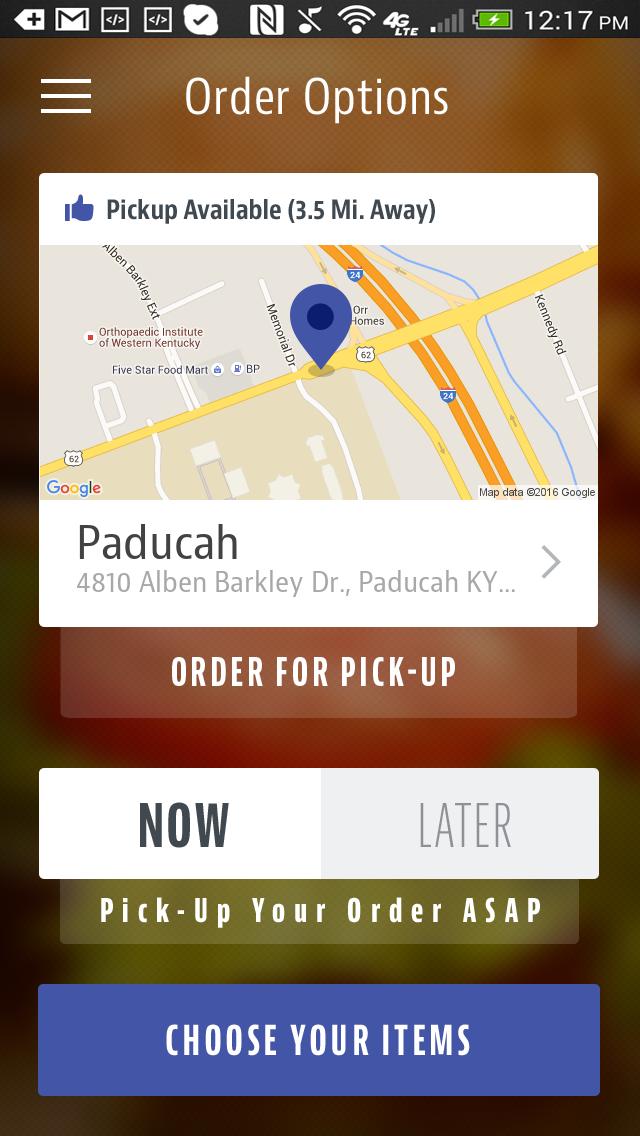Tap the Choose Your Items button
This screenshot has width=640, height=1136.
[318, 1040]
